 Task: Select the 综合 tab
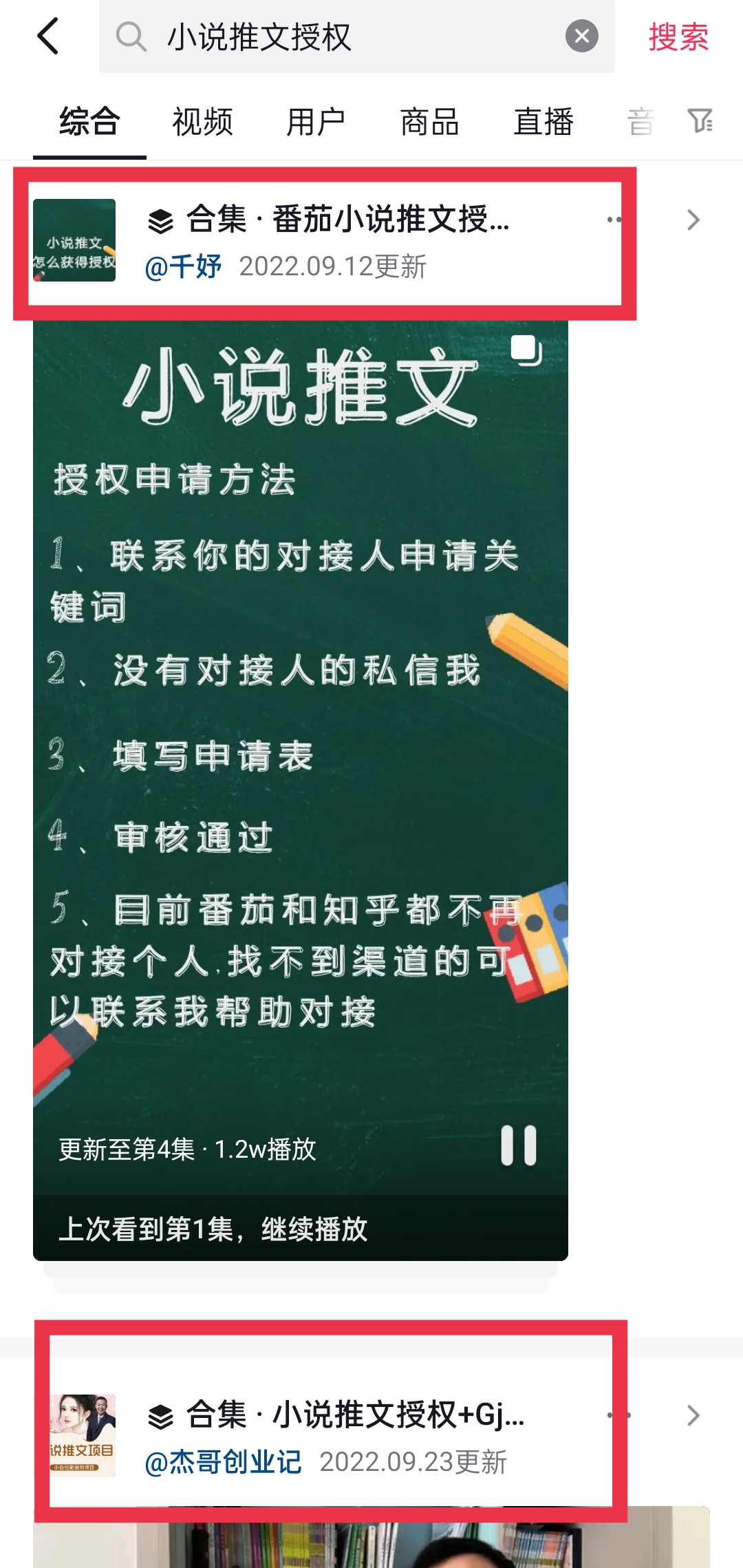(89, 123)
